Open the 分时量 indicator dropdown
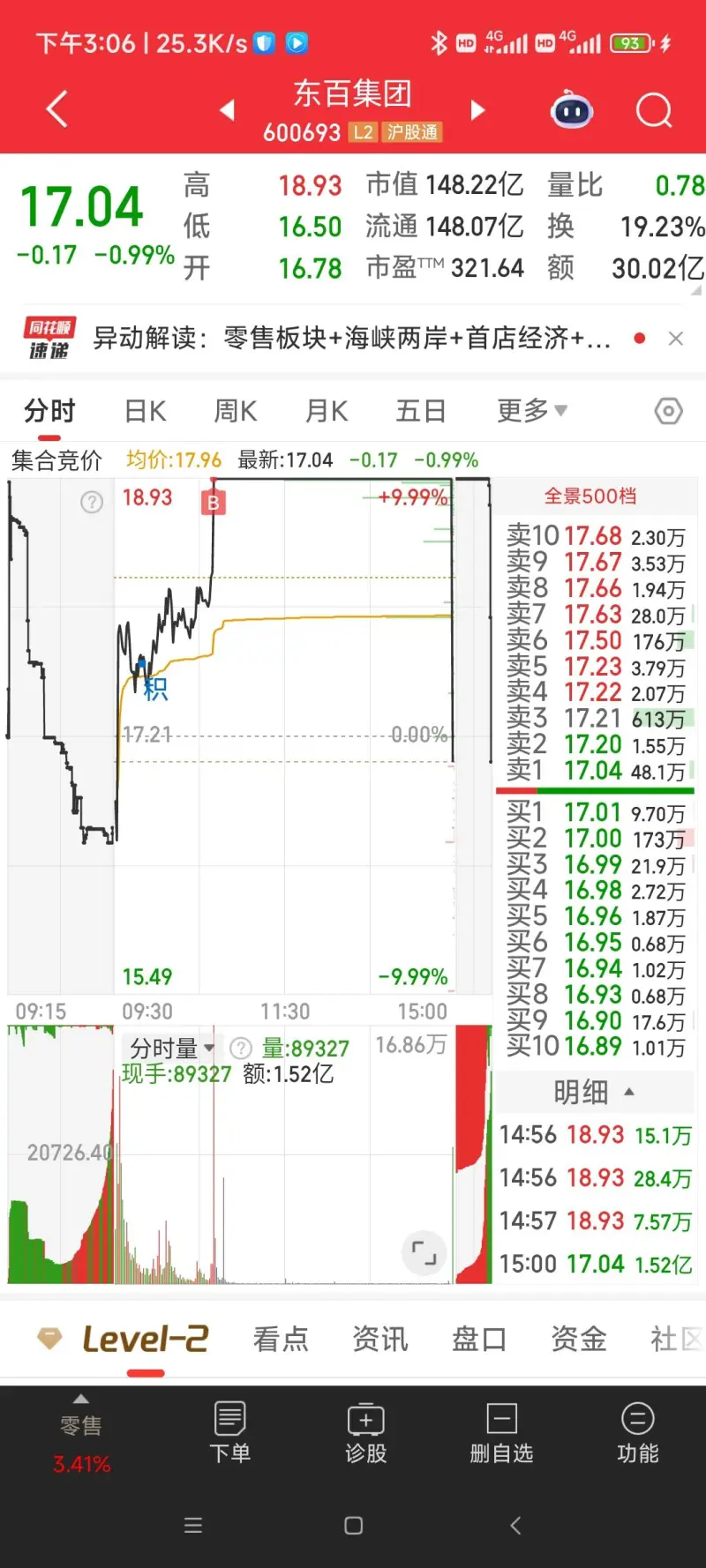Screen dimensions: 706x1568 coord(172,1048)
